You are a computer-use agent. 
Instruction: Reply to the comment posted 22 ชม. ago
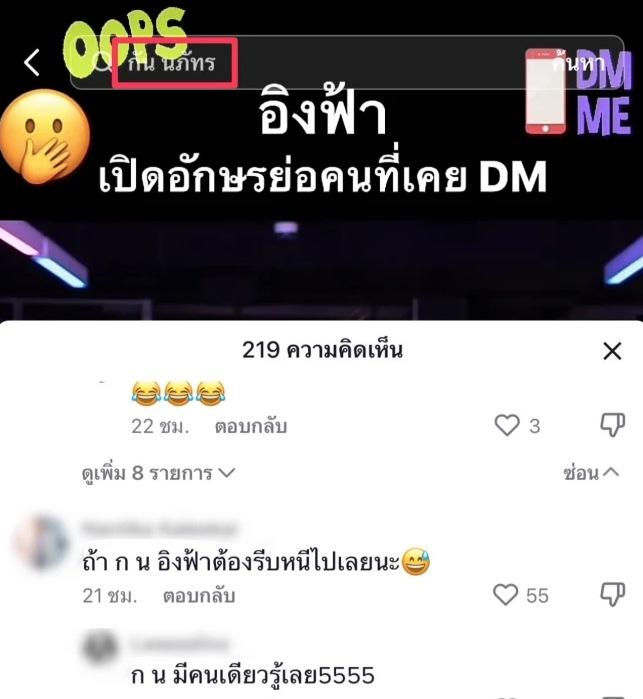(x=250, y=426)
